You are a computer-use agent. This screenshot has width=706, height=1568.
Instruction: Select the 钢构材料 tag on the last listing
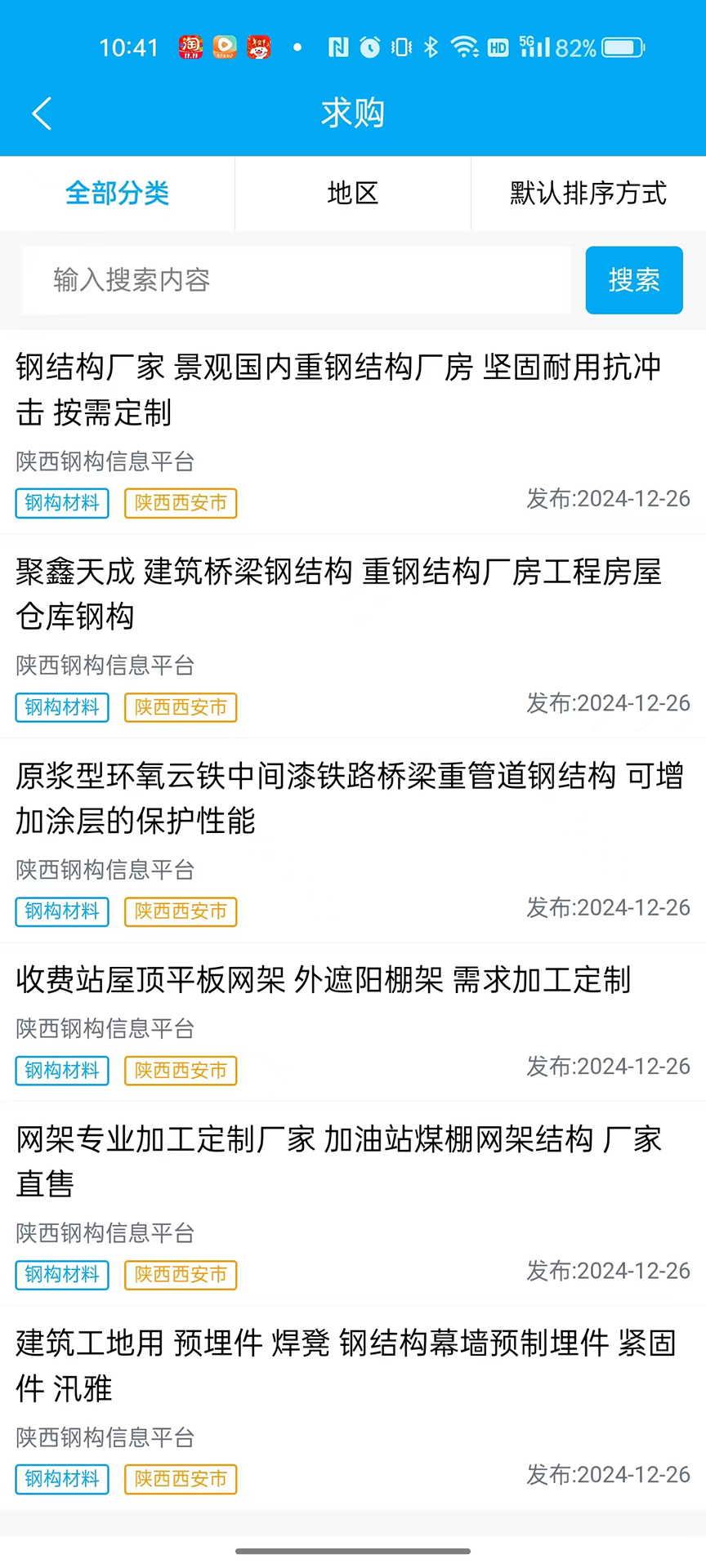[61, 1479]
